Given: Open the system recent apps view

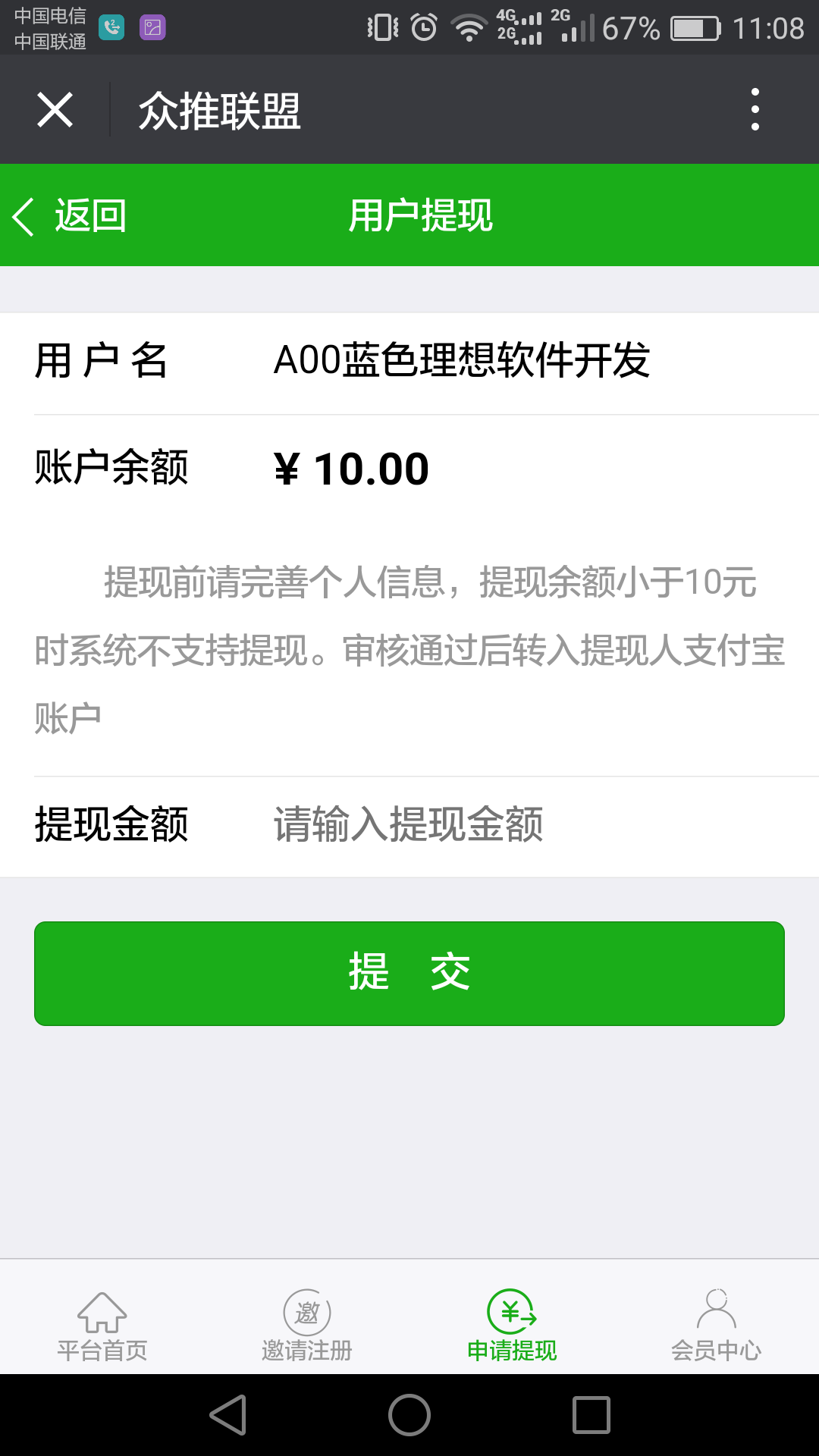Looking at the screenshot, I should coord(591,1415).
